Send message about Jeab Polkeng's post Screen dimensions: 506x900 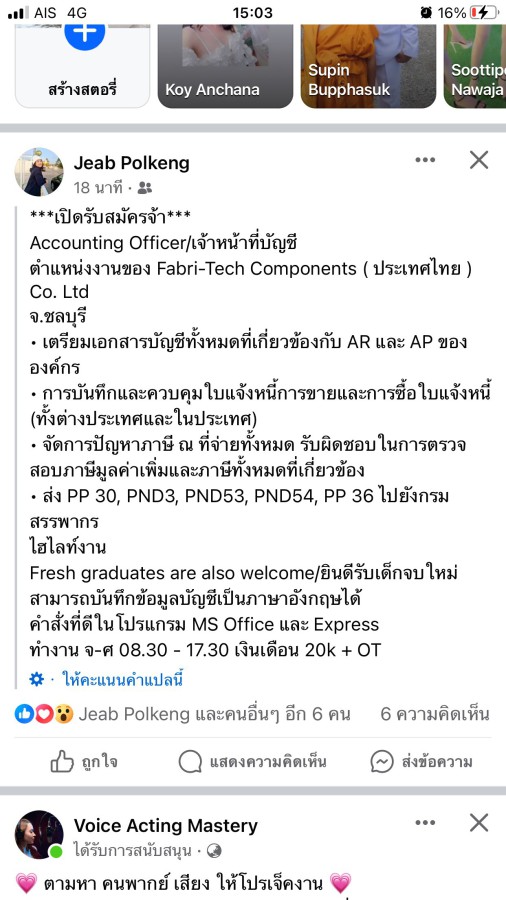coord(422,762)
